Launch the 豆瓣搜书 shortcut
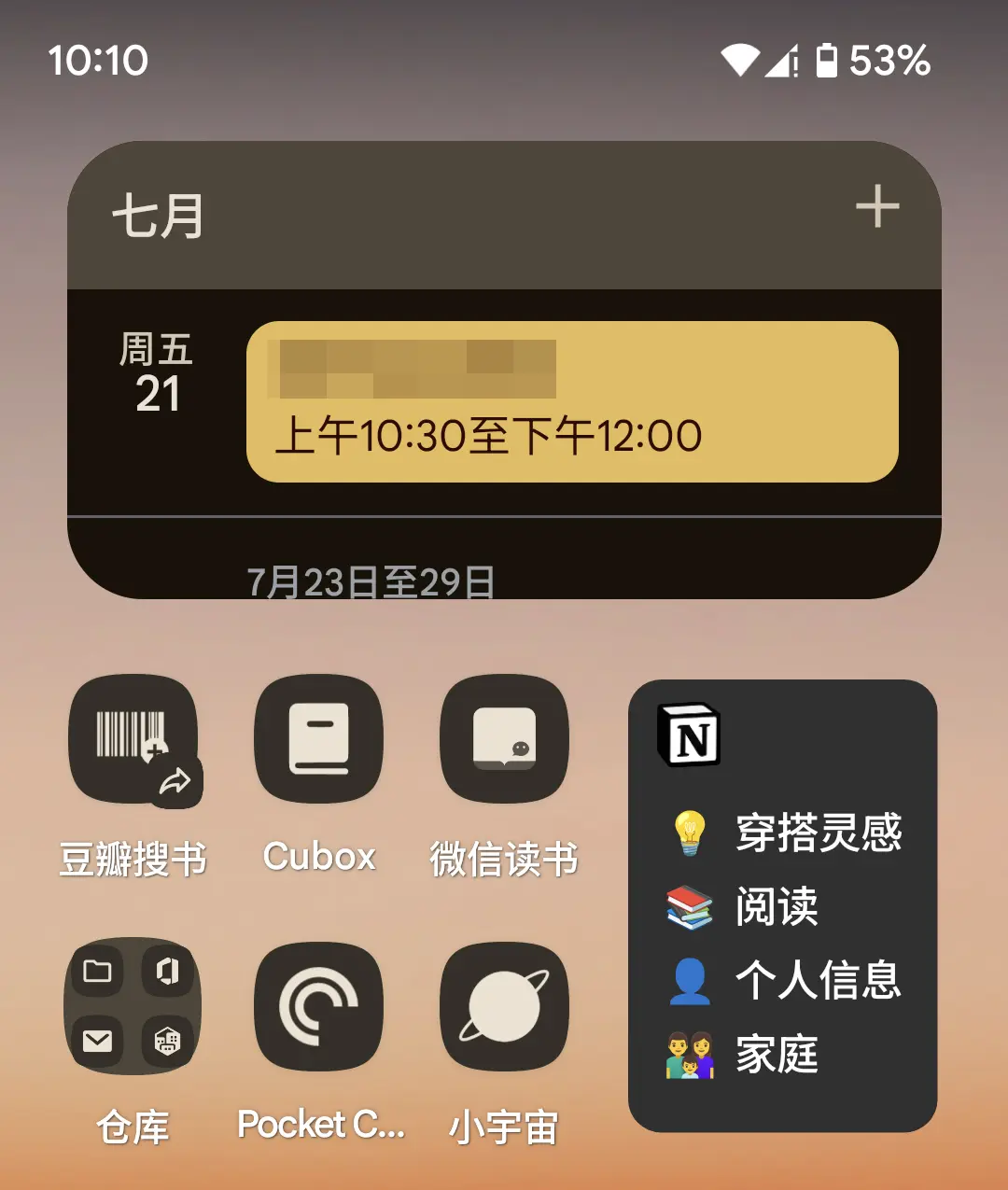This screenshot has width=1008, height=1190. pyautogui.click(x=133, y=740)
